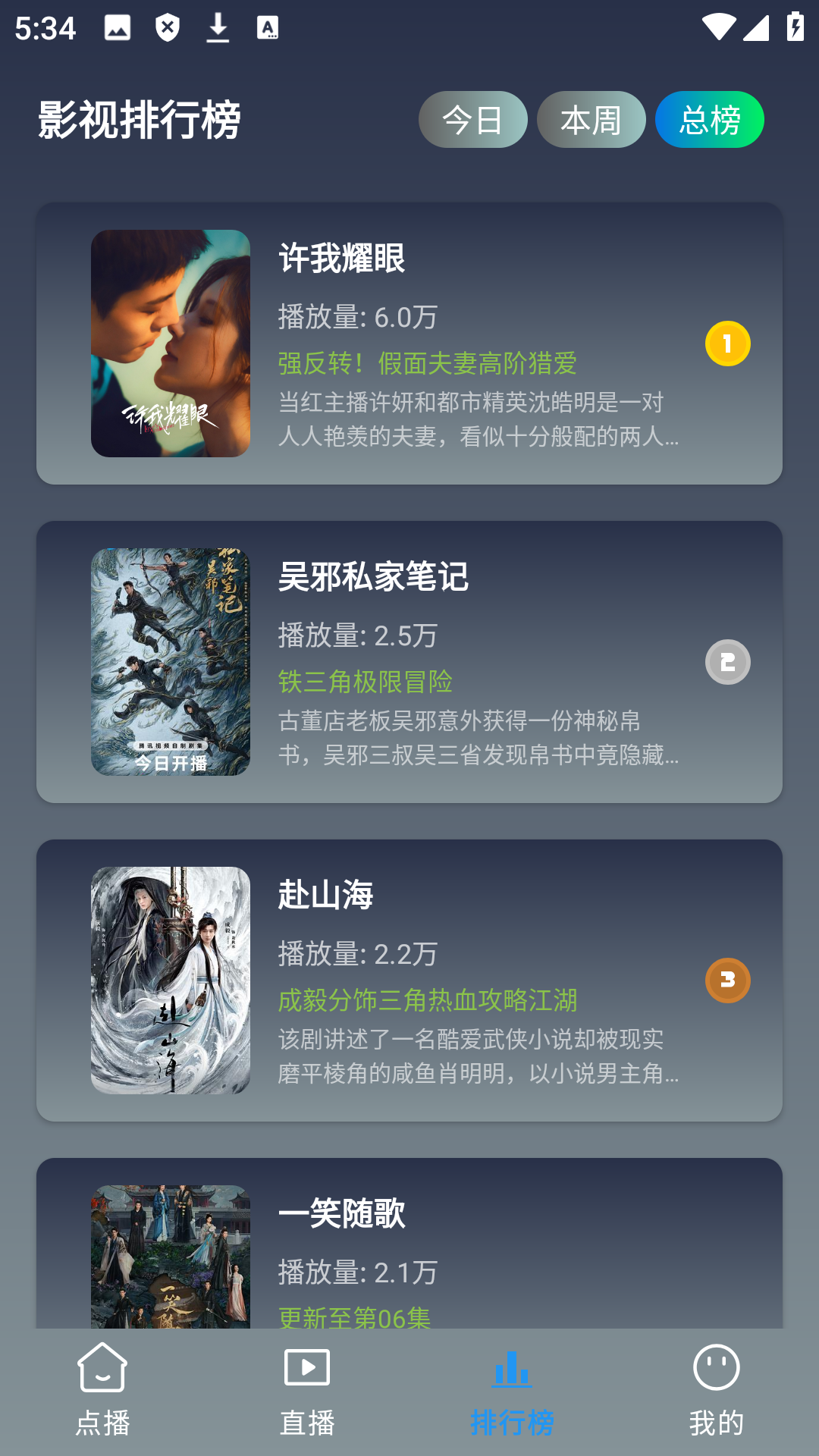Switch to the 直播 tab
The width and height of the screenshot is (819, 1456).
pyautogui.click(x=307, y=1392)
